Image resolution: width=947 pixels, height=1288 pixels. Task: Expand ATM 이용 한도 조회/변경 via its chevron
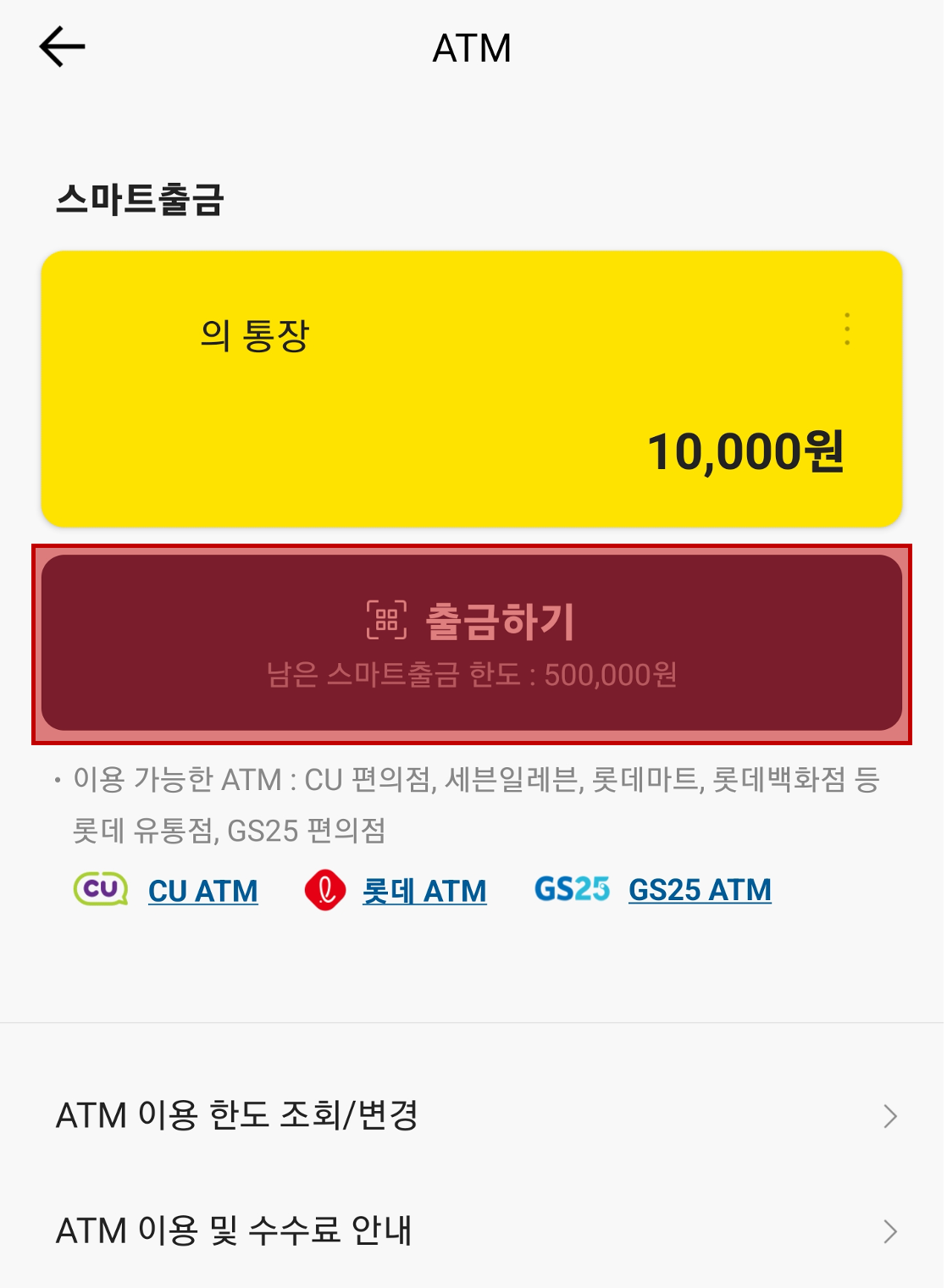click(x=888, y=1118)
